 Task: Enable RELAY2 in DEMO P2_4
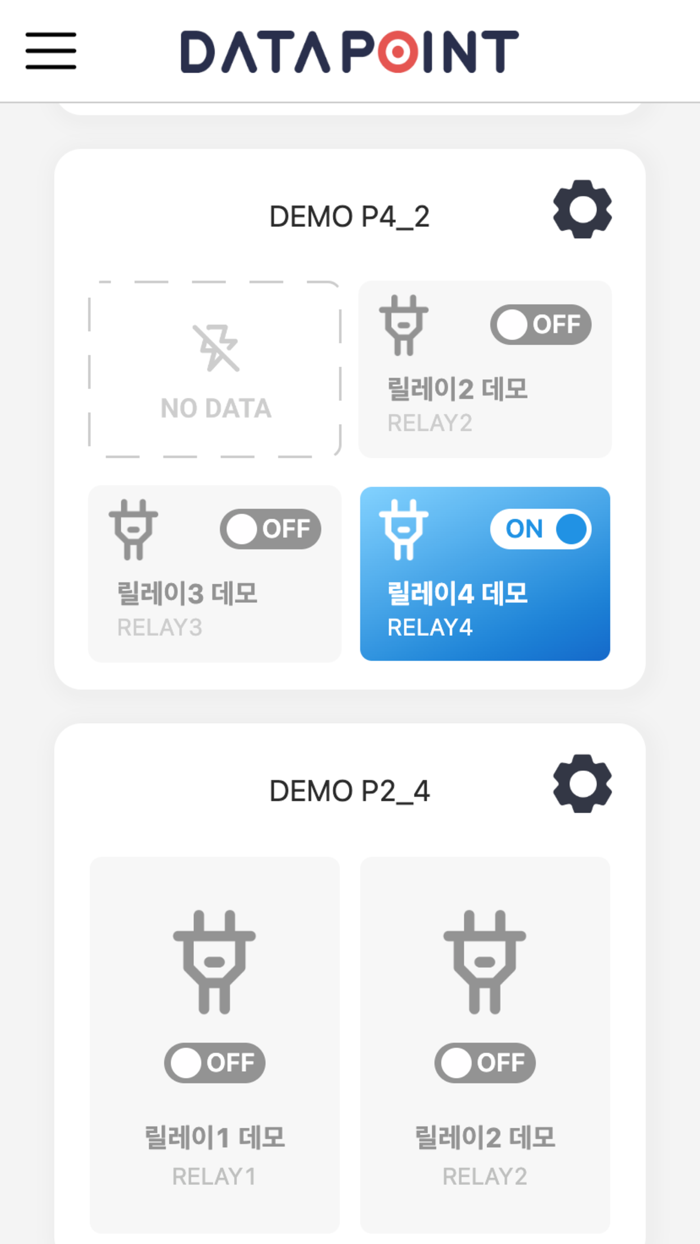[484, 1063]
